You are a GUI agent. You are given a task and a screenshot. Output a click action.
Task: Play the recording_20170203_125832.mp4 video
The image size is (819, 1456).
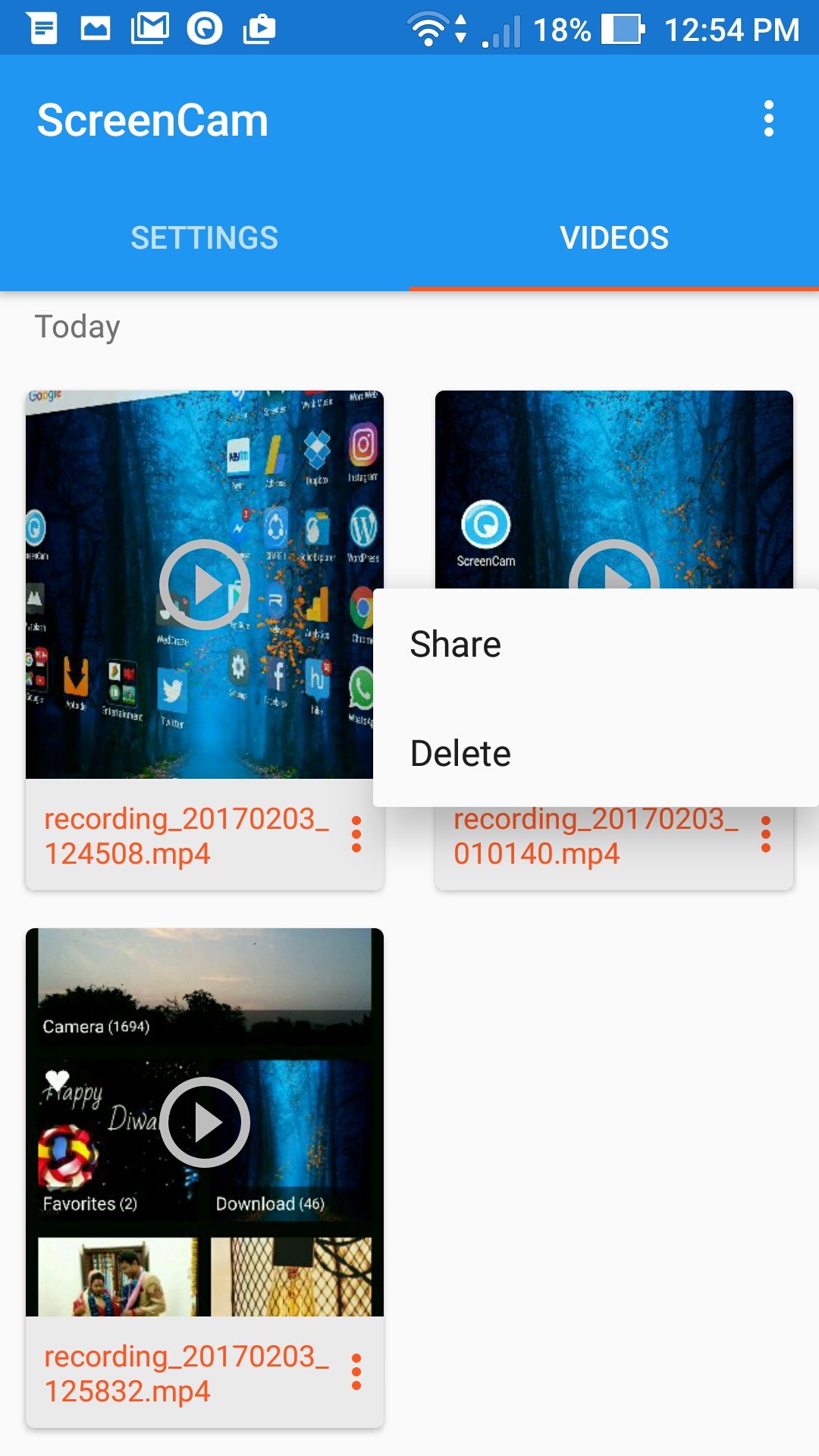coord(205,1122)
